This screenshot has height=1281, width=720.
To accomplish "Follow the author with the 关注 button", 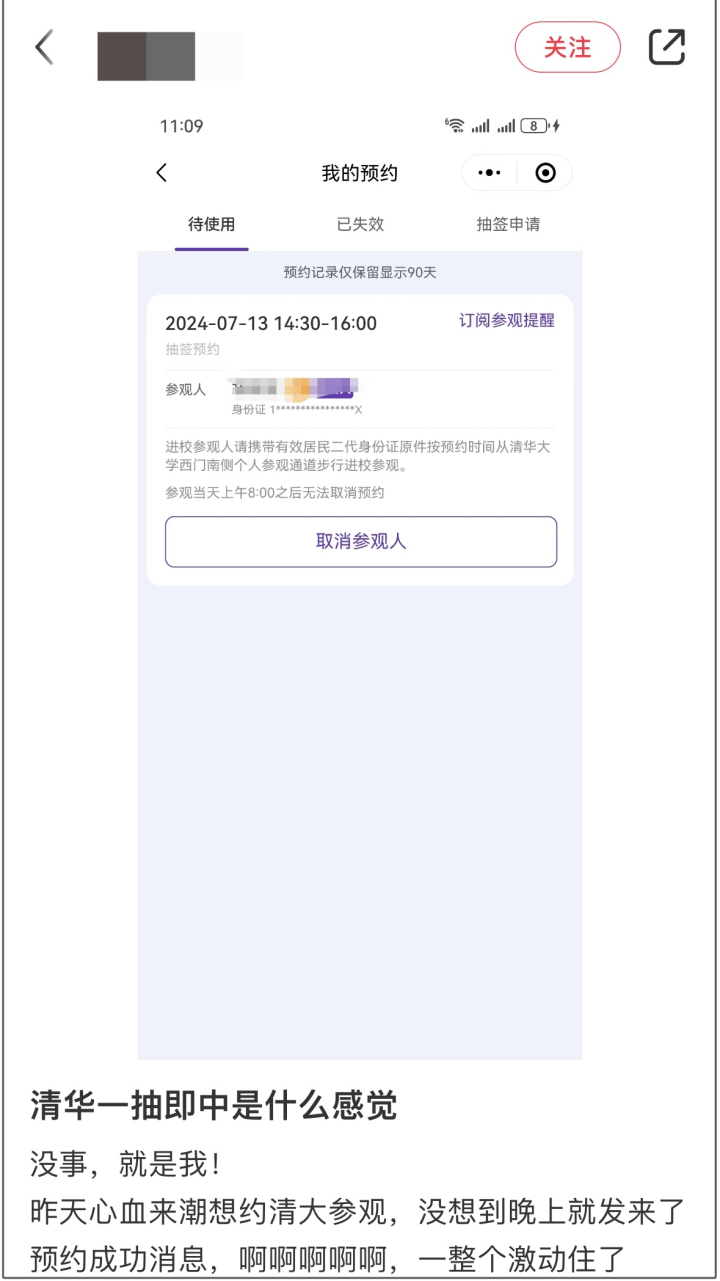I will pyautogui.click(x=568, y=47).
